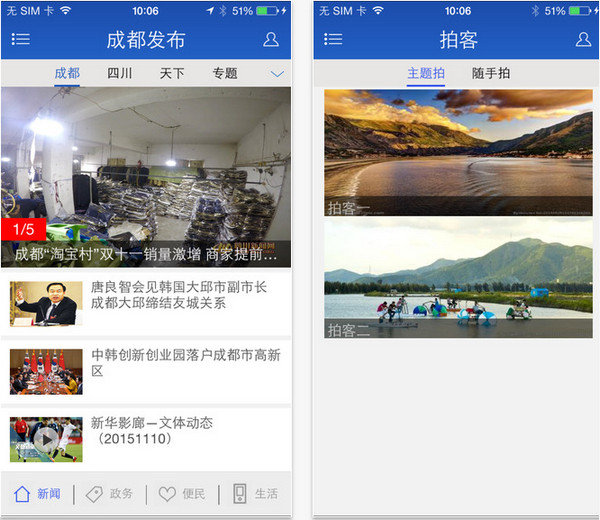600x520 pixels.
Task: Expand the channel list chevron
Action: point(277,74)
